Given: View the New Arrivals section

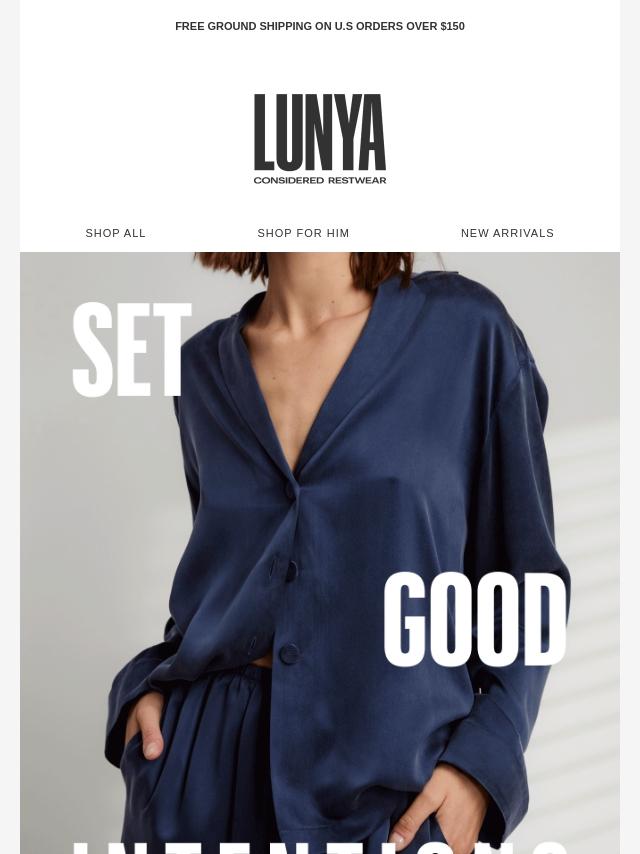Looking at the screenshot, I should click(507, 233).
